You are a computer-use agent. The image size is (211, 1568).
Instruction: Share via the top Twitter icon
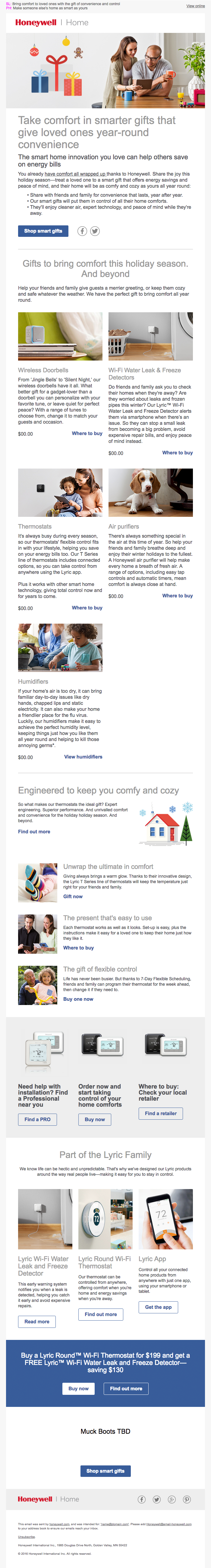pos(95,231)
